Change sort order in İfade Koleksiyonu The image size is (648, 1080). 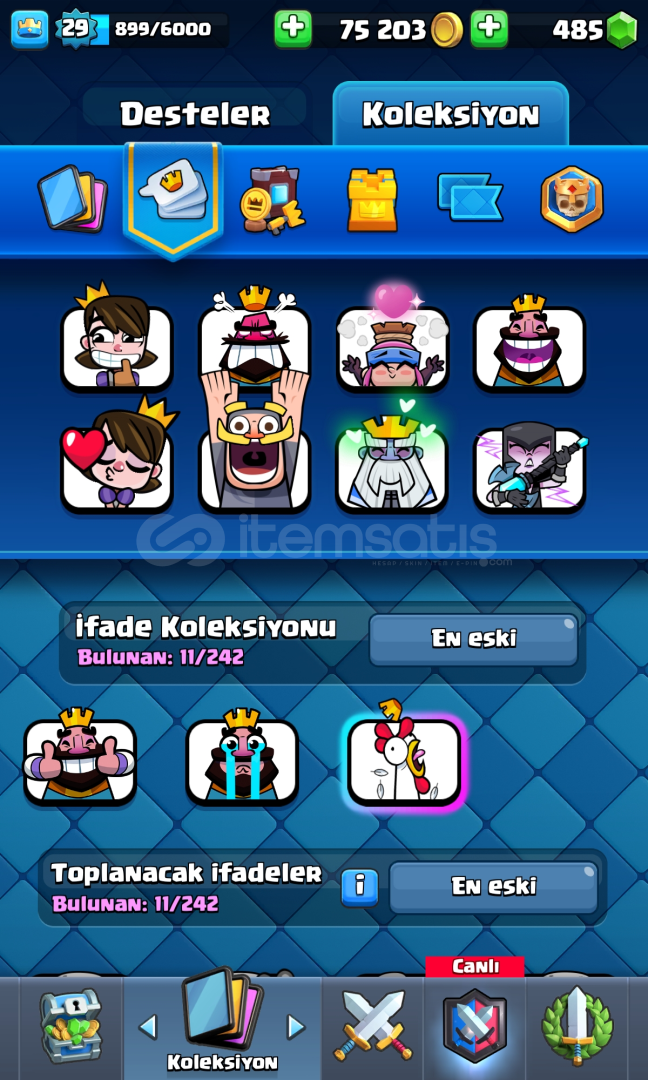pyautogui.click(x=474, y=640)
